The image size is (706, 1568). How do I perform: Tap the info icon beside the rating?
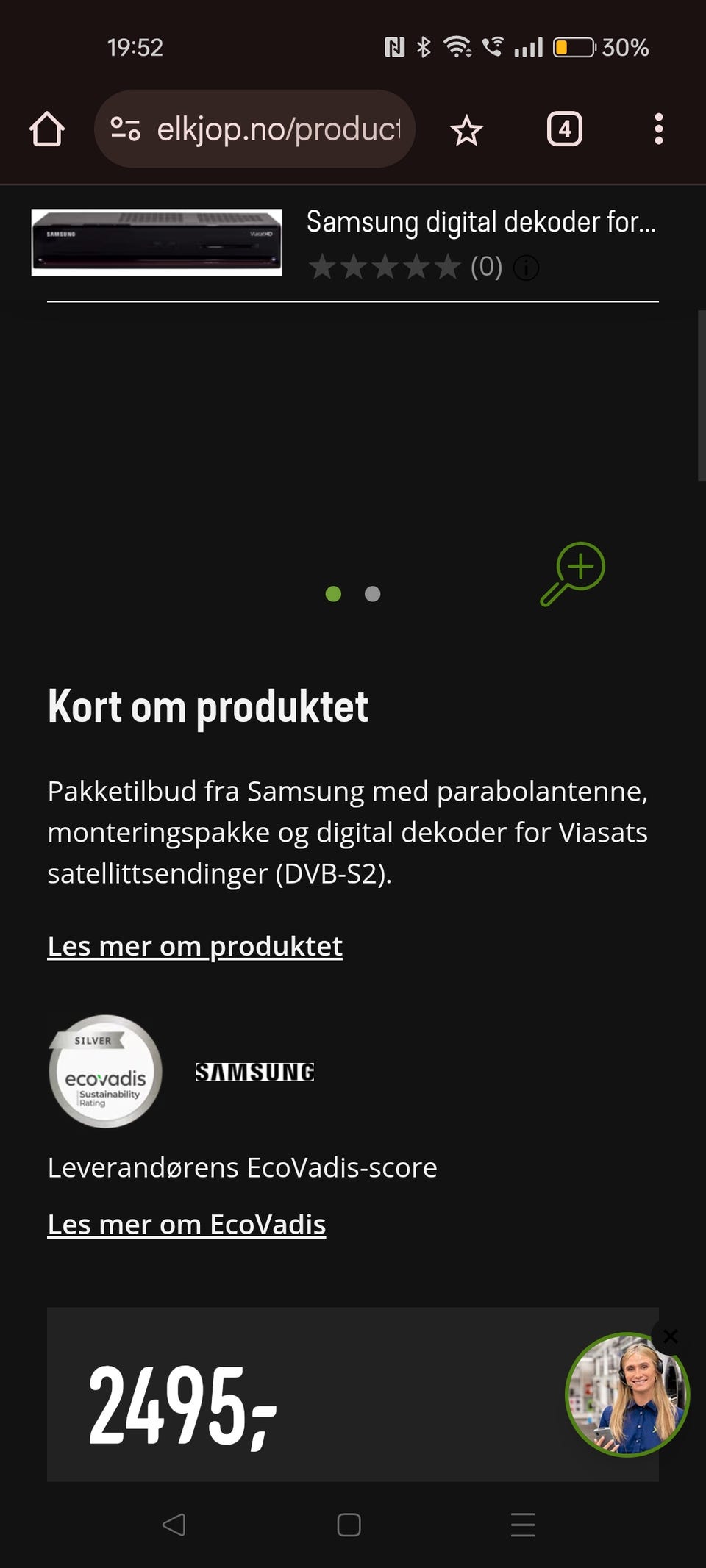(527, 268)
